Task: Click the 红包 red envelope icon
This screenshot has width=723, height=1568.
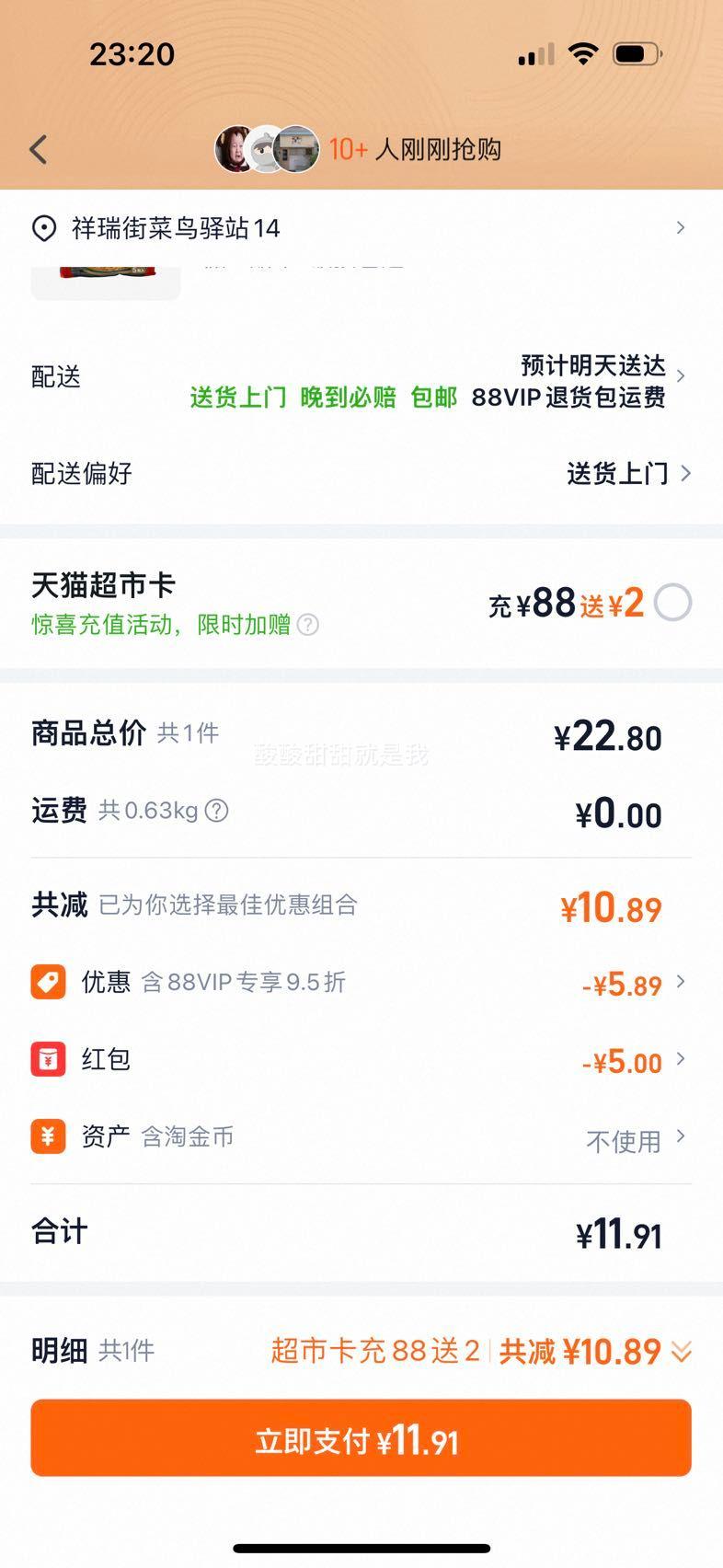Action: [x=48, y=1058]
